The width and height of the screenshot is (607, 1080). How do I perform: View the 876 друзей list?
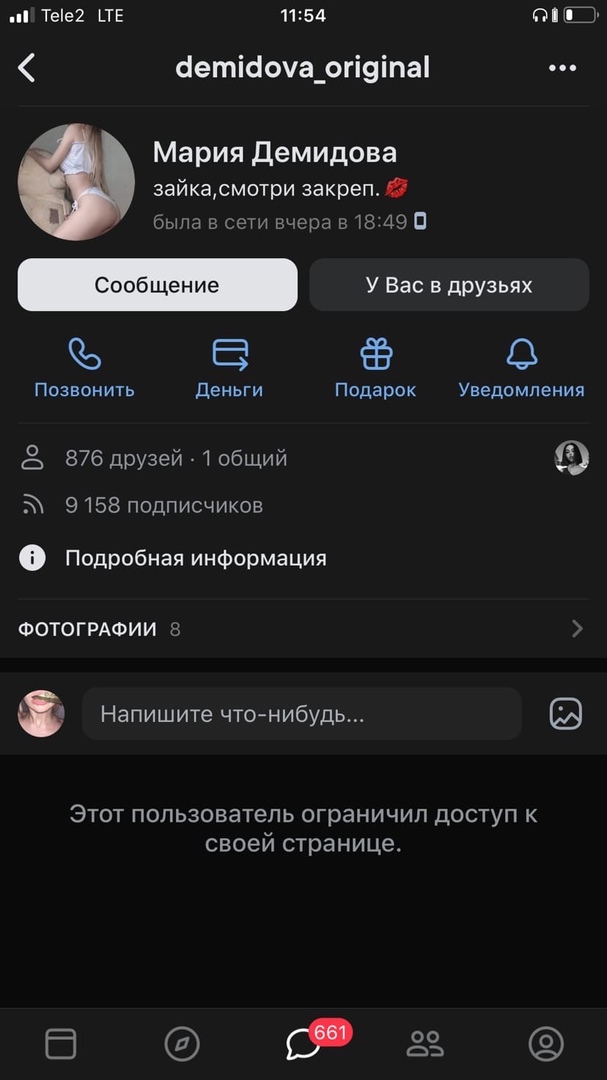(x=123, y=458)
